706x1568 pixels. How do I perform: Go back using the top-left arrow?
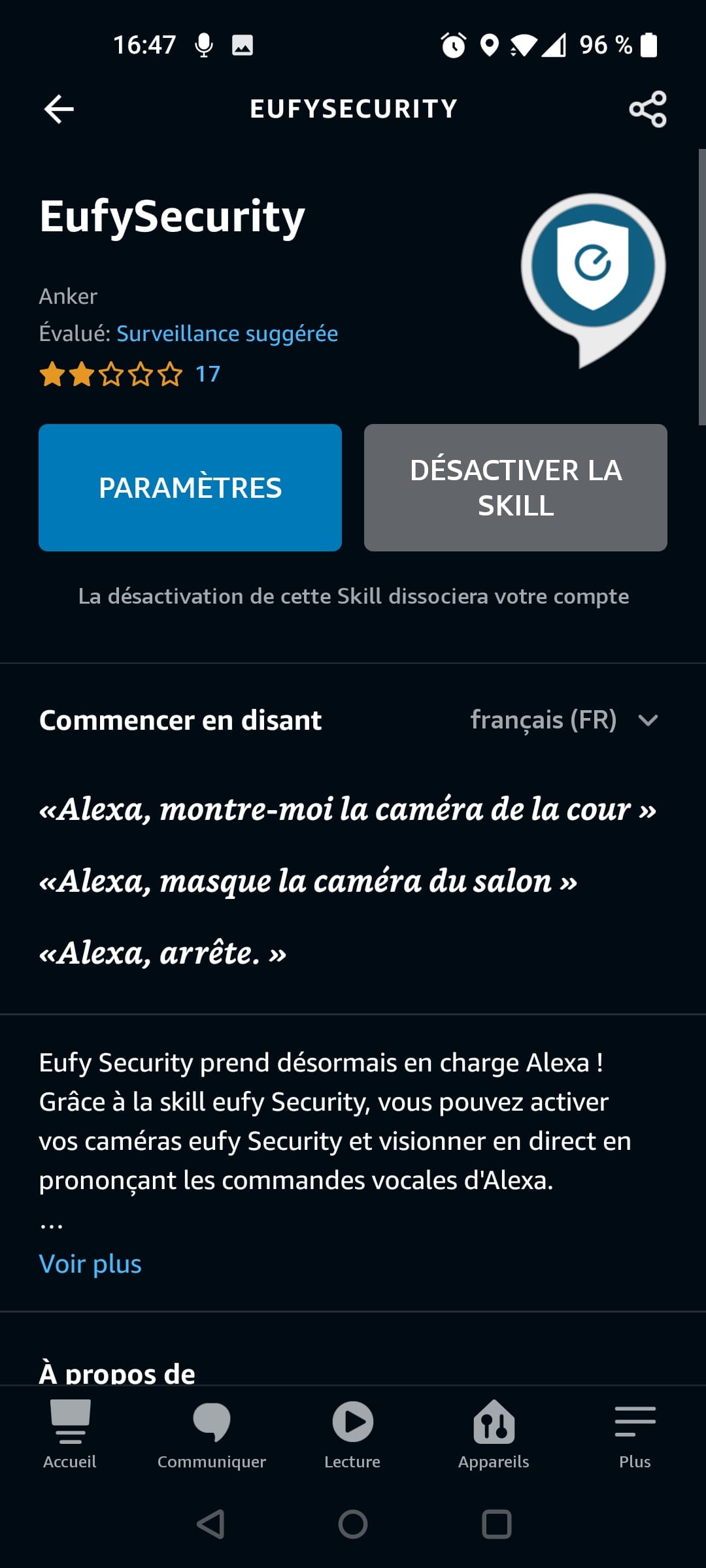(59, 109)
